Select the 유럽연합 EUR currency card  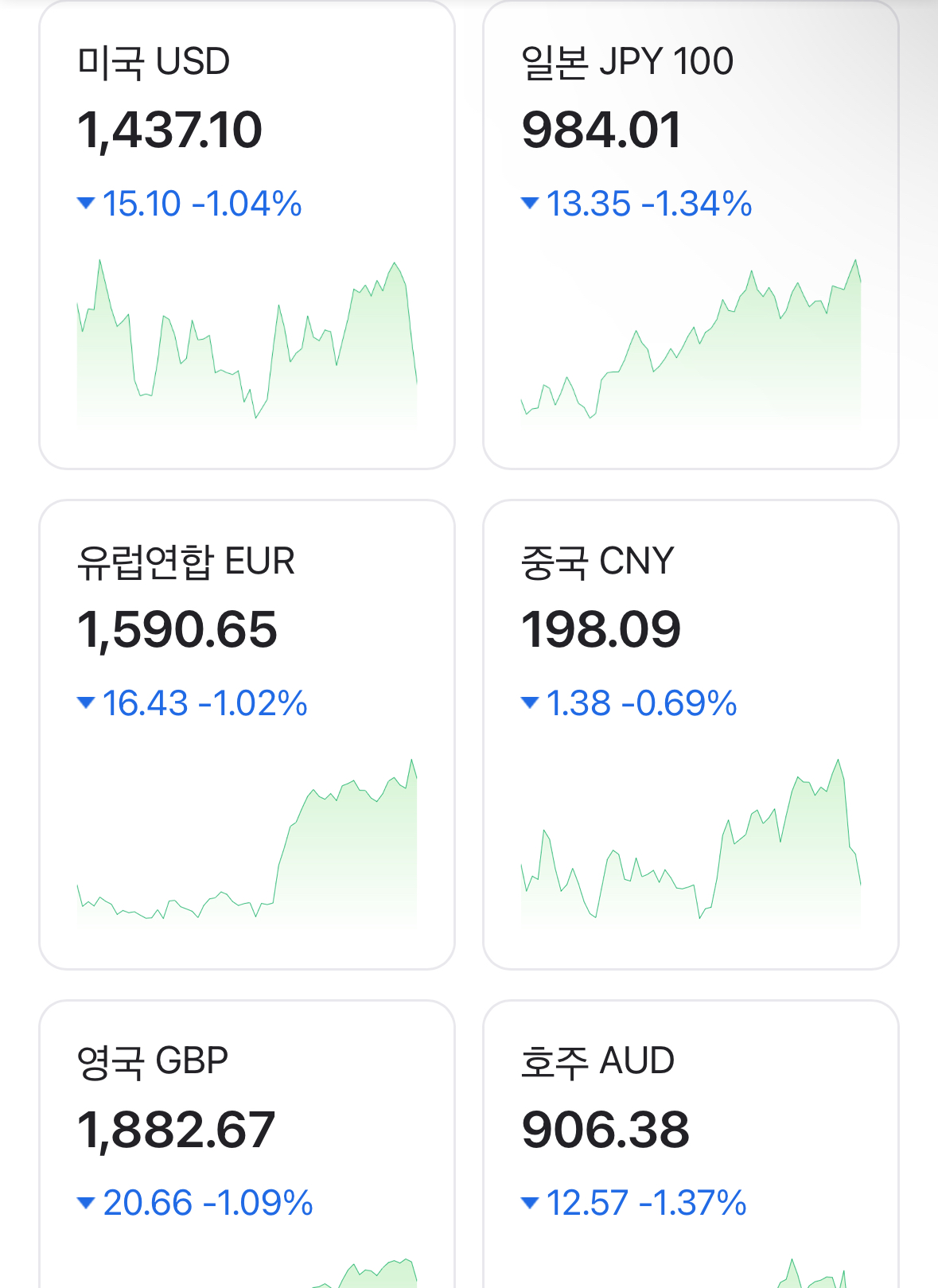(247, 733)
